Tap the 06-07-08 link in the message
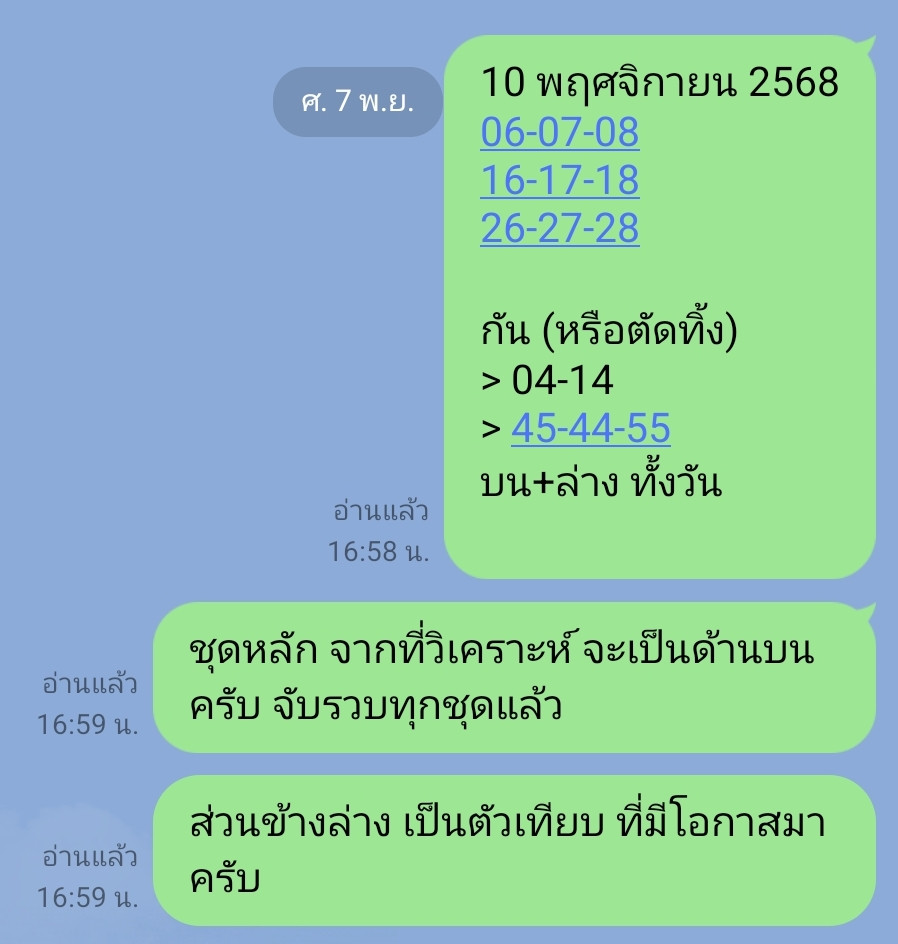Screen dimensions: 898x944 pos(559,132)
